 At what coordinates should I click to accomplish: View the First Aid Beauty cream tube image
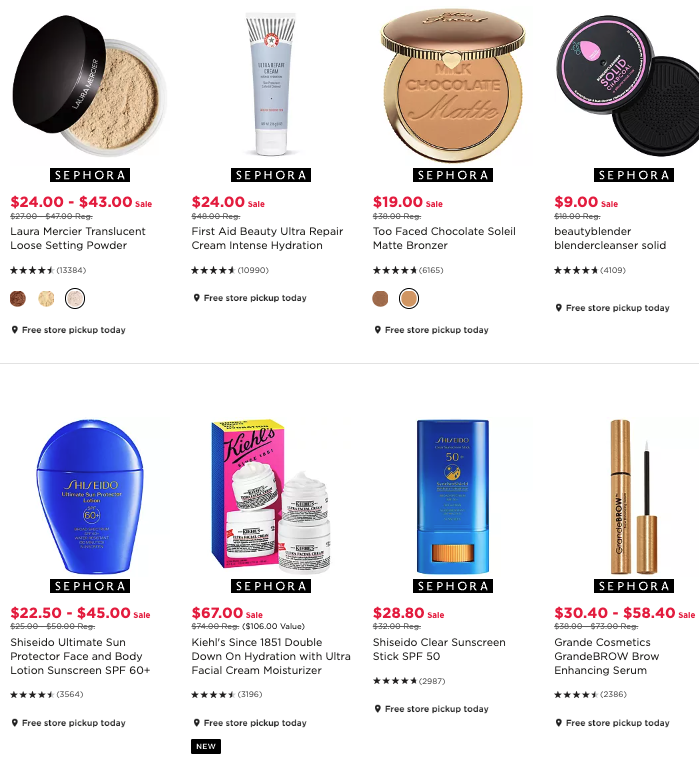270,85
